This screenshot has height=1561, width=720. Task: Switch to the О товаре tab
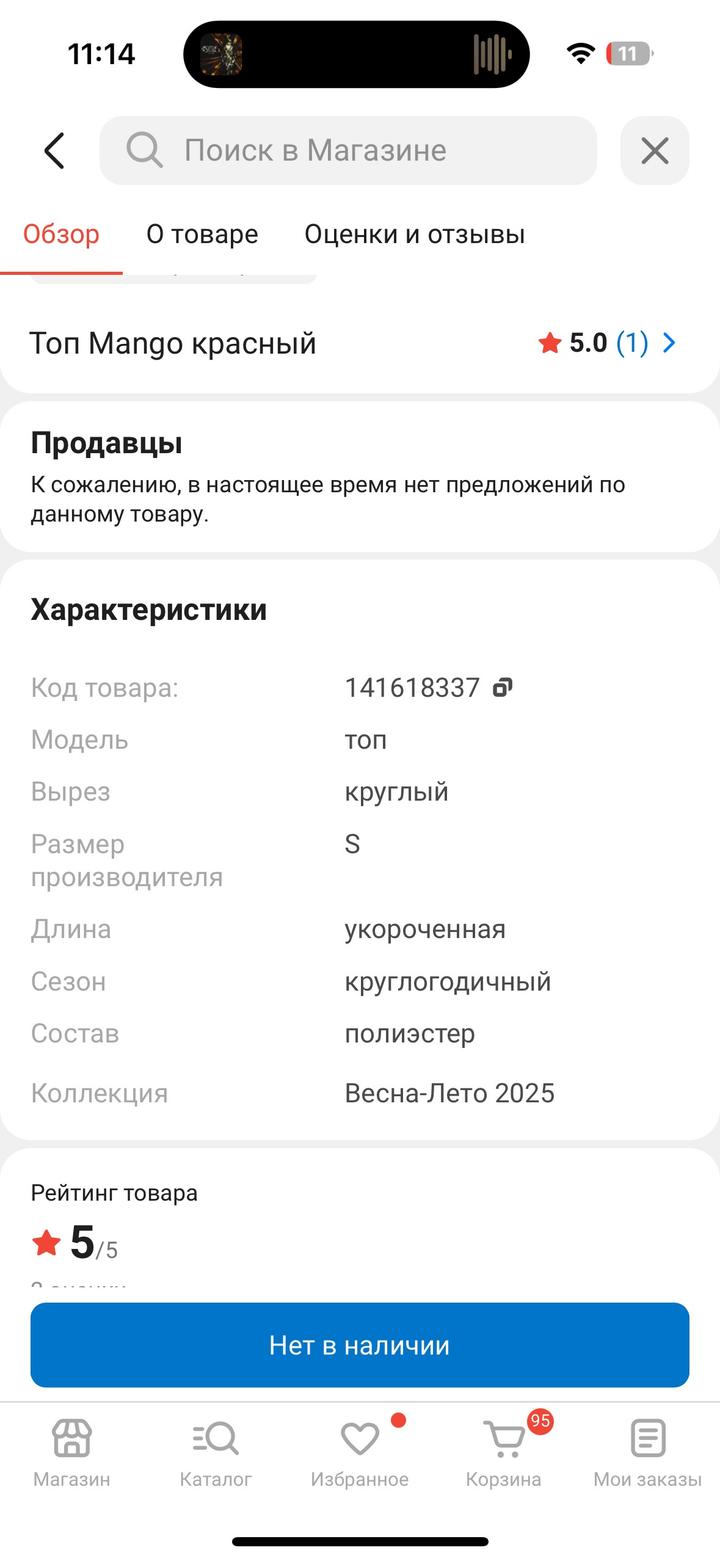[x=202, y=234]
